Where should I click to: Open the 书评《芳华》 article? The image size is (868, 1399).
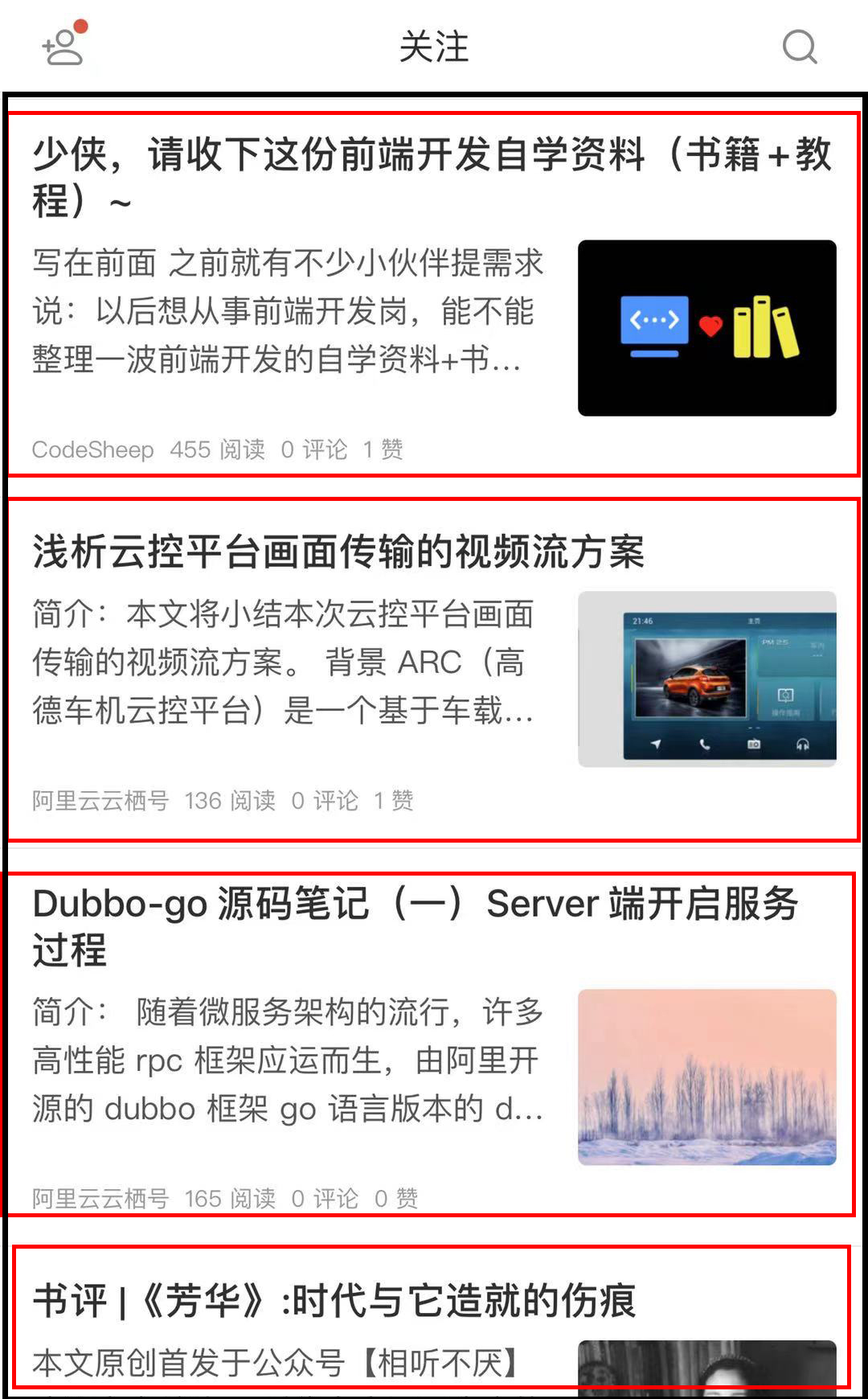[x=334, y=1300]
